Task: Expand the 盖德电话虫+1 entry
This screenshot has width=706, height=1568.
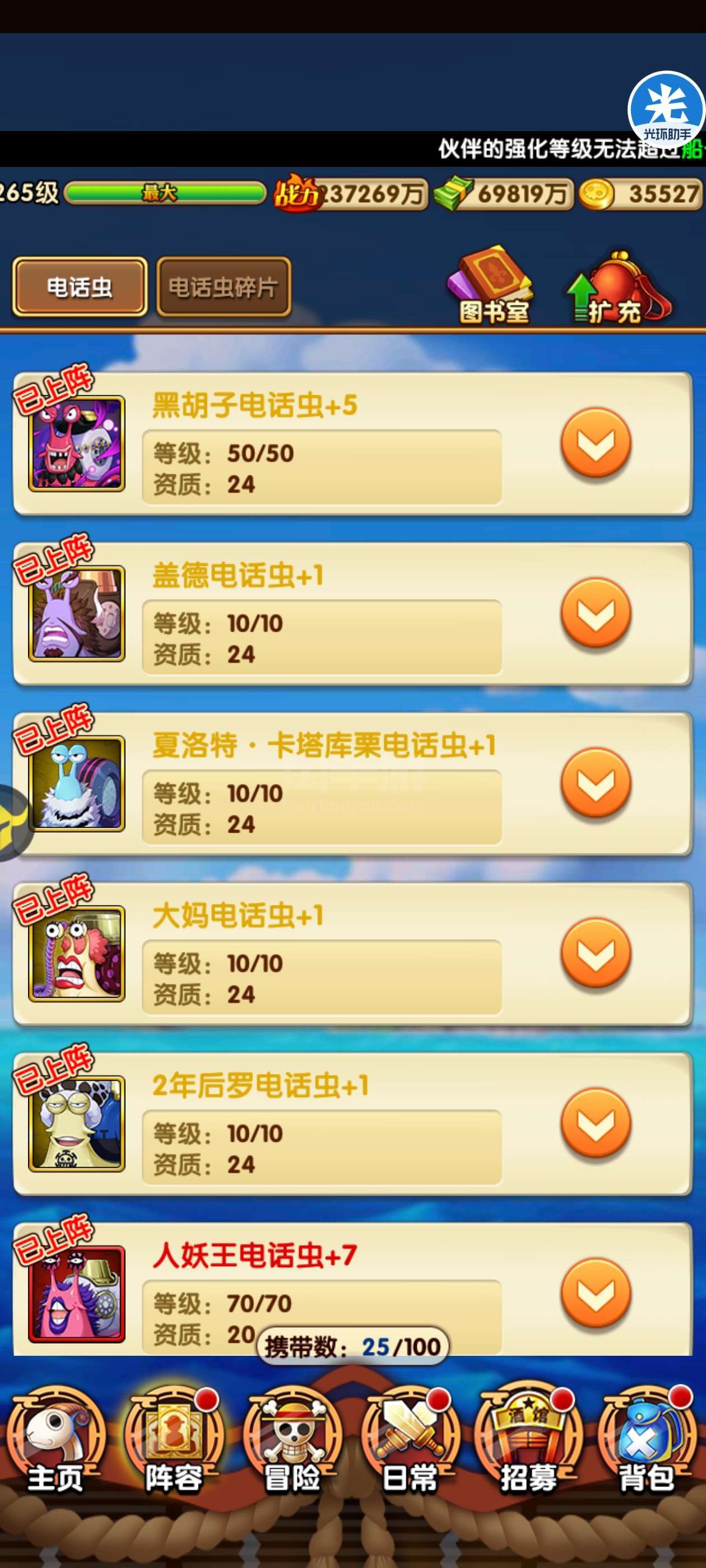Action: (x=595, y=613)
